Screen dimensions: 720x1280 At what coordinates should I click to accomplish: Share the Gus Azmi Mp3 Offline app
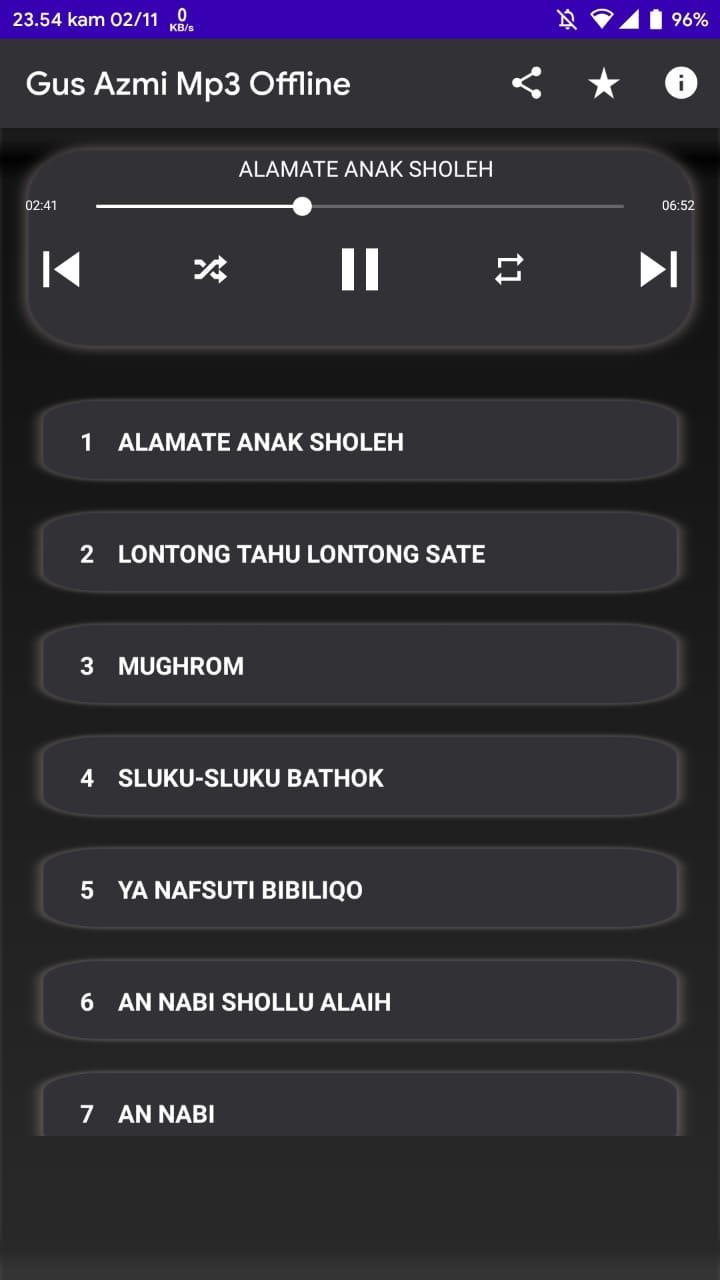(526, 84)
